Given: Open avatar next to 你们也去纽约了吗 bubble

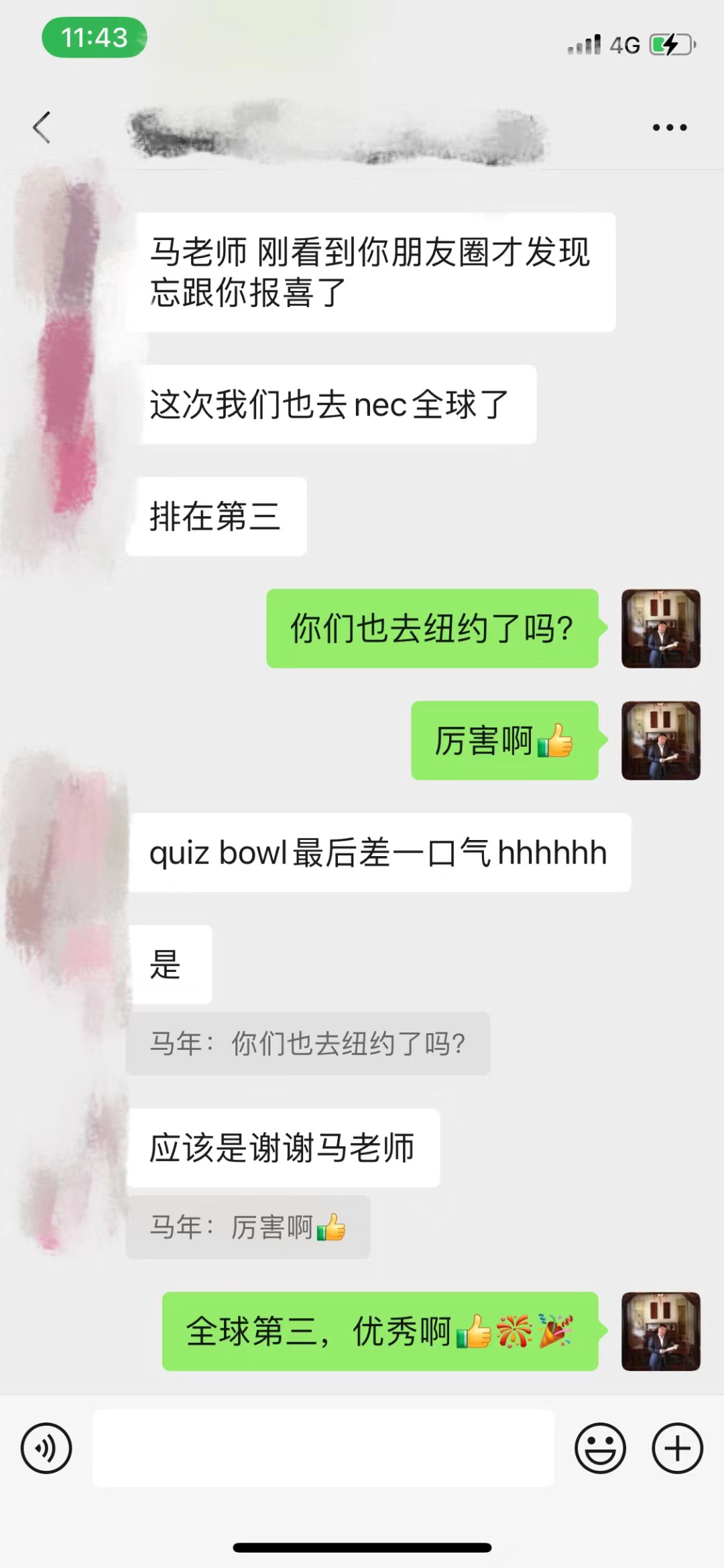Looking at the screenshot, I should coord(660,628).
